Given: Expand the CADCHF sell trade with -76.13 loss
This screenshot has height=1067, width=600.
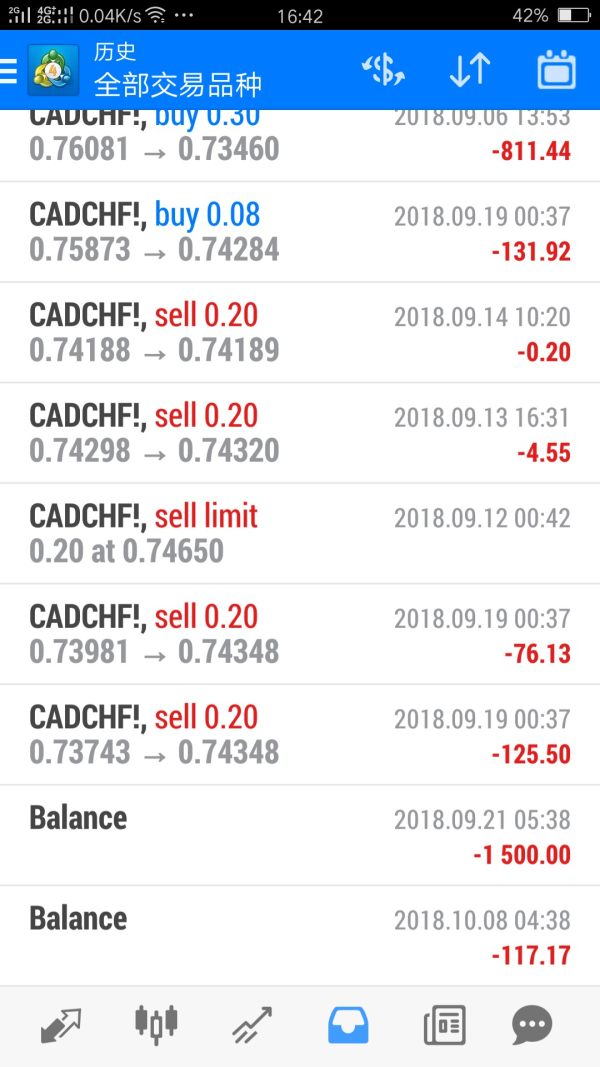Looking at the screenshot, I should [300, 635].
